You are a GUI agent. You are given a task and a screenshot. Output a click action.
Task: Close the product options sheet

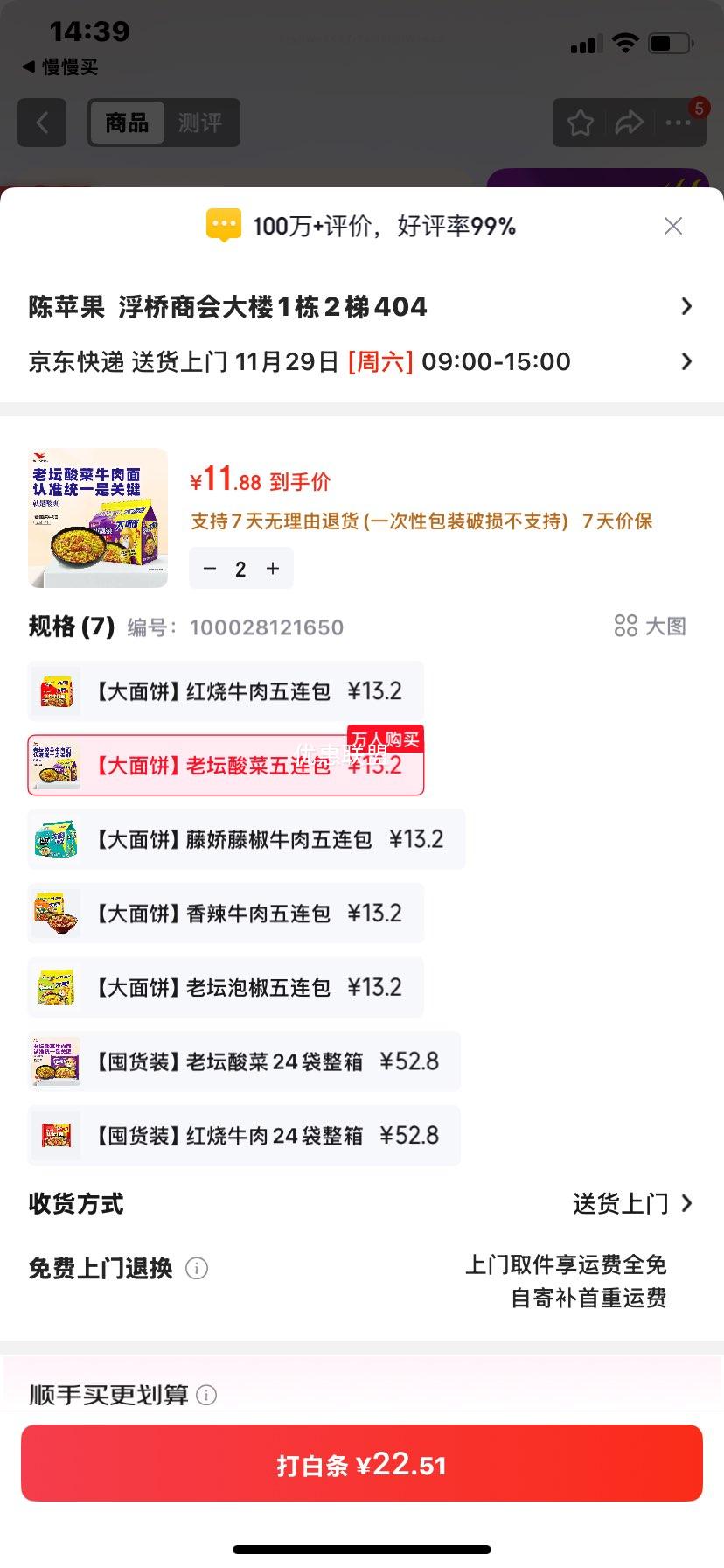tap(672, 227)
